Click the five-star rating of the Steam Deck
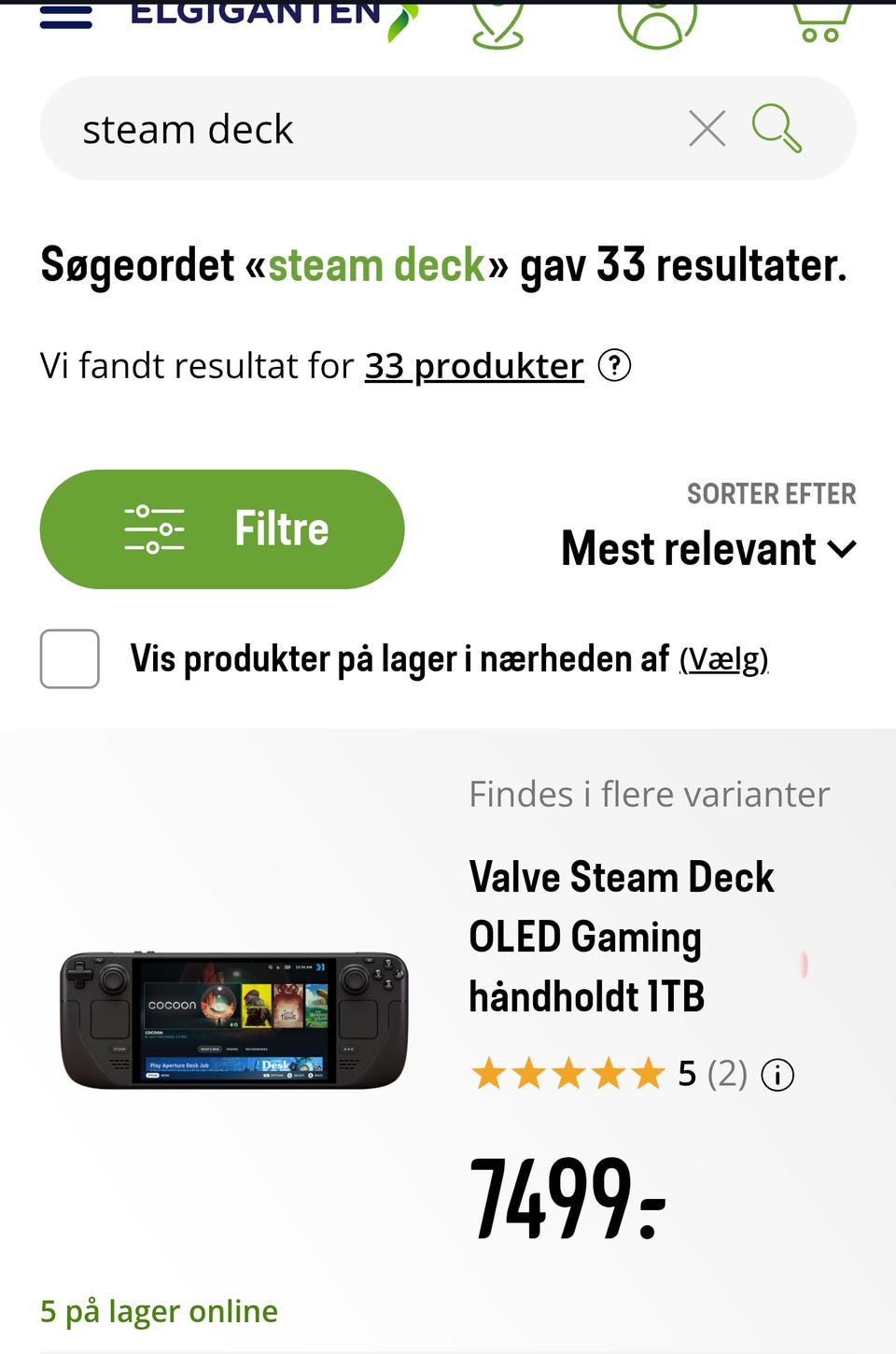Screen dimensions: 896x1354 (x=565, y=1075)
